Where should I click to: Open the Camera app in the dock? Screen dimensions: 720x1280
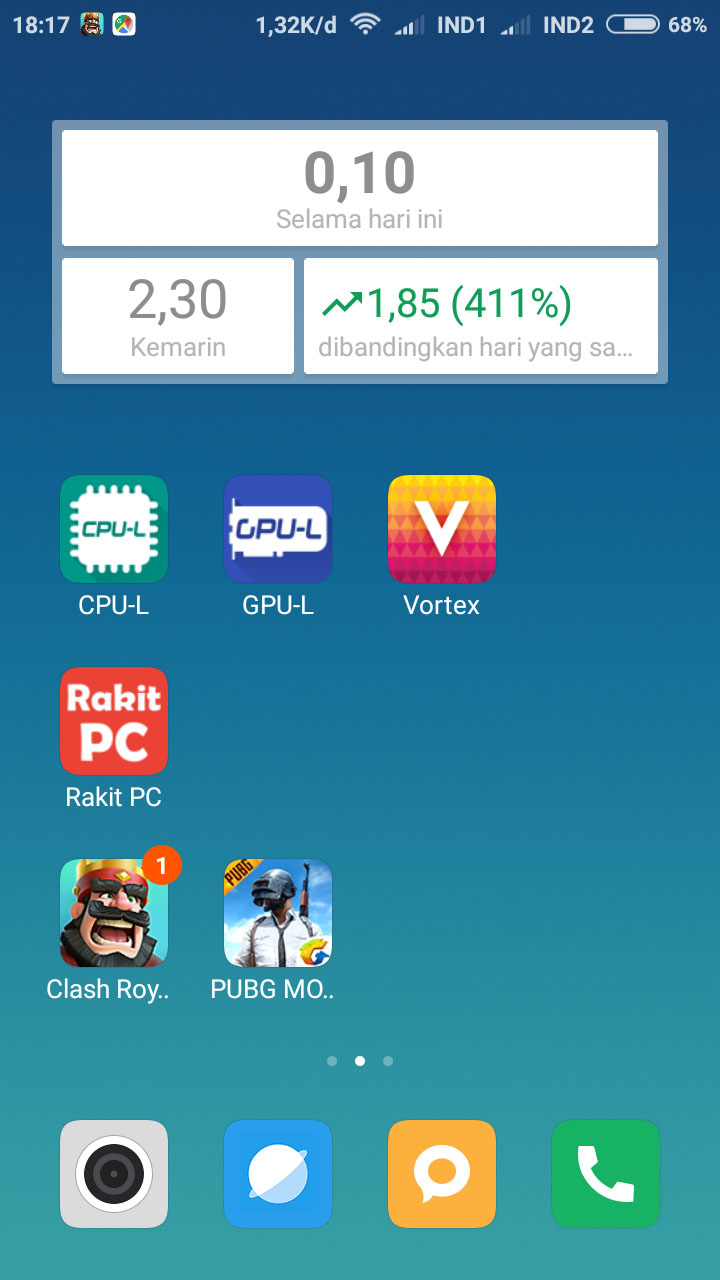tap(114, 1174)
